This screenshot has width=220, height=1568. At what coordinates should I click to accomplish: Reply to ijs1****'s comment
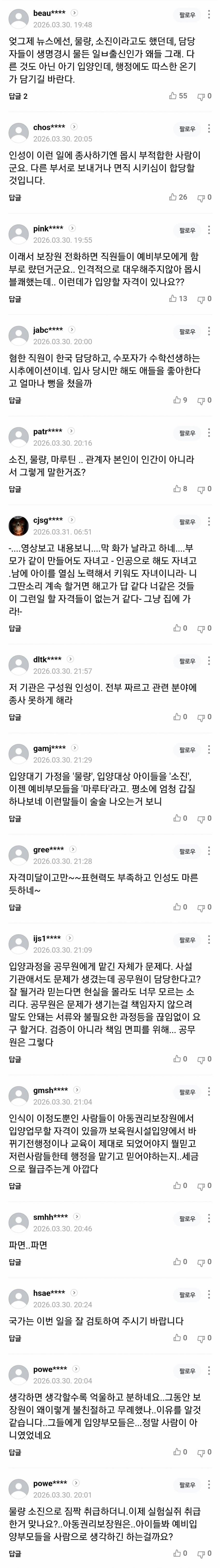pyautogui.click(x=14, y=1059)
